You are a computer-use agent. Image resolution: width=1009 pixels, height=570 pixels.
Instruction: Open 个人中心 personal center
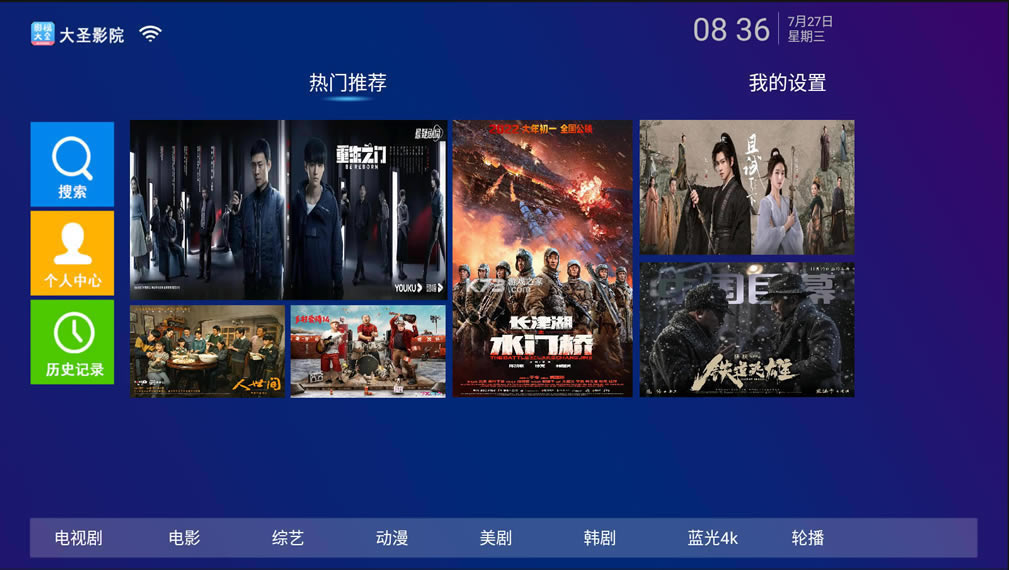click(x=72, y=253)
